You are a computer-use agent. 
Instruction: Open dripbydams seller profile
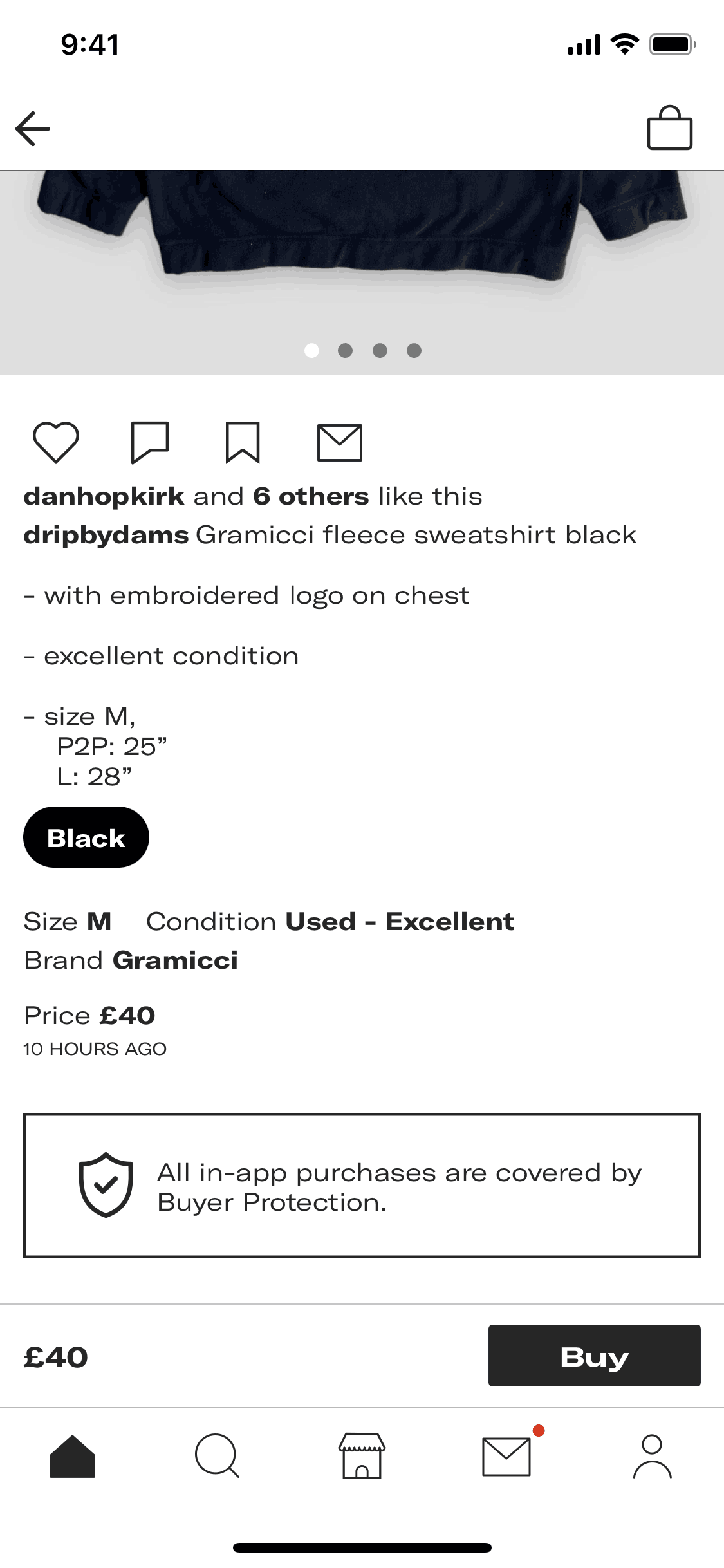point(106,535)
